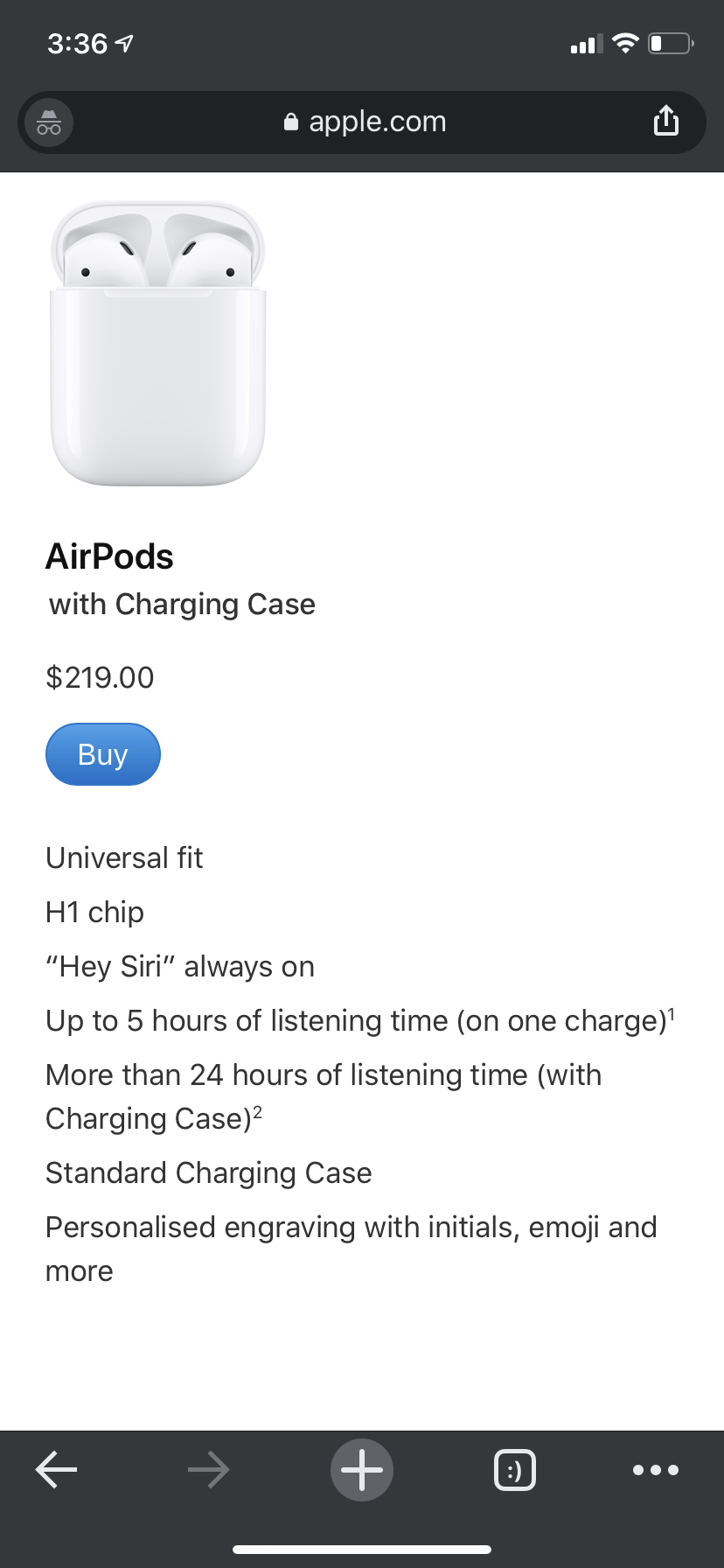Image resolution: width=724 pixels, height=1568 pixels.
Task: Open the tab switcher
Action: (515, 1470)
